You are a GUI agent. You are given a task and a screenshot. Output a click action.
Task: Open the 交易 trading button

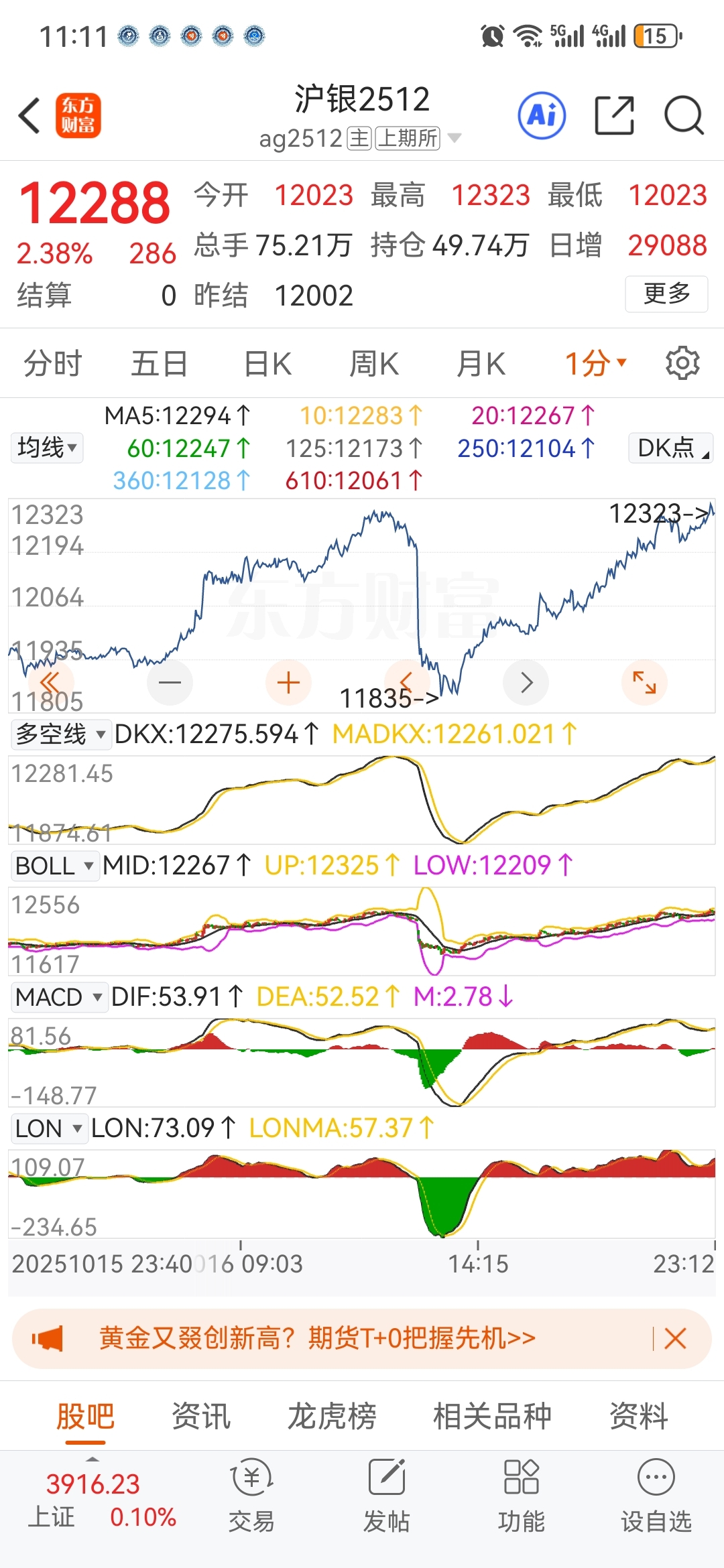pos(251,1496)
